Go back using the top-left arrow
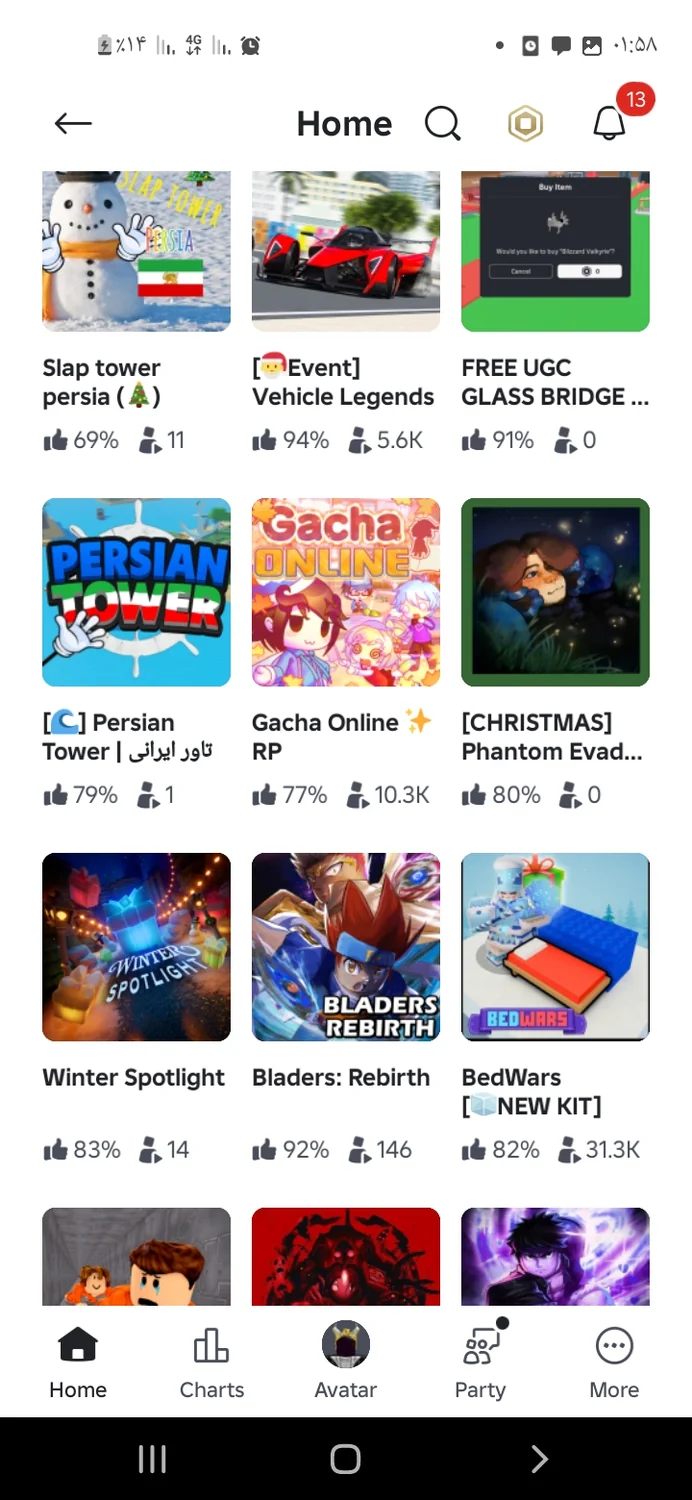Screen dimensions: 692x1500 (73, 123)
